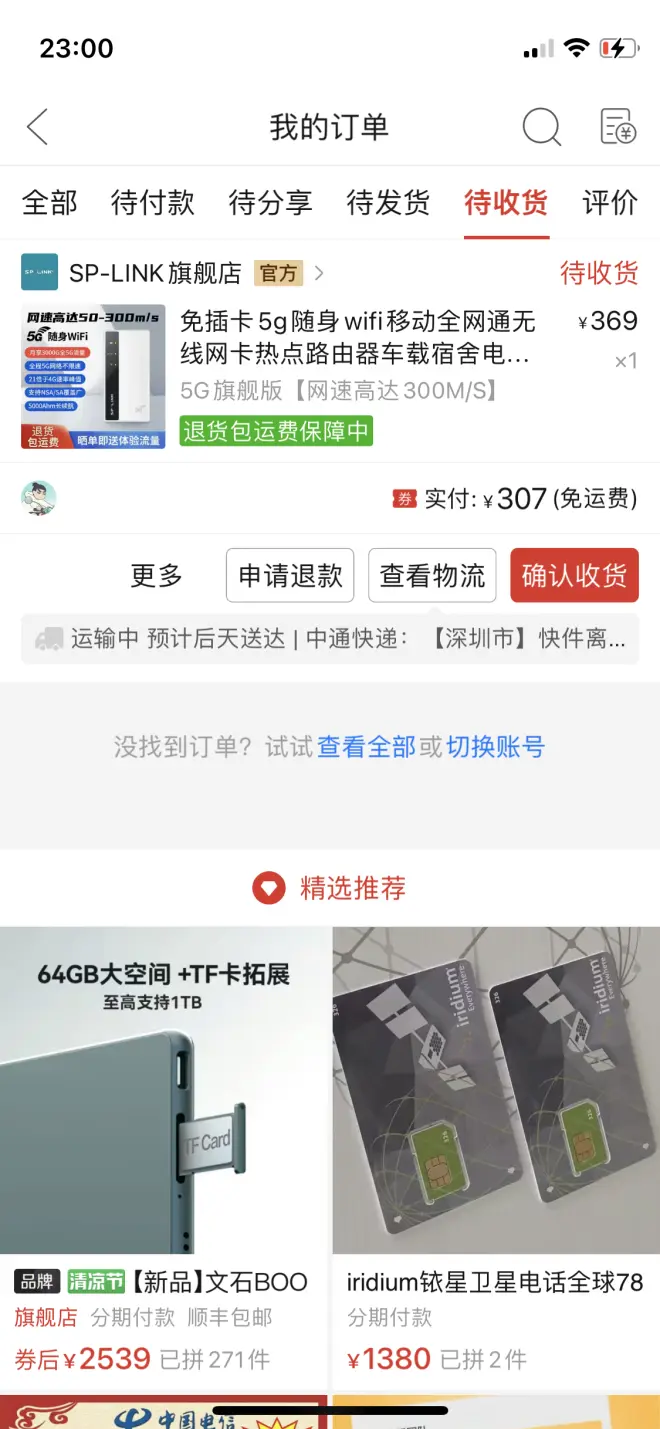
Task: Show orders under 待发货
Action: (388, 203)
